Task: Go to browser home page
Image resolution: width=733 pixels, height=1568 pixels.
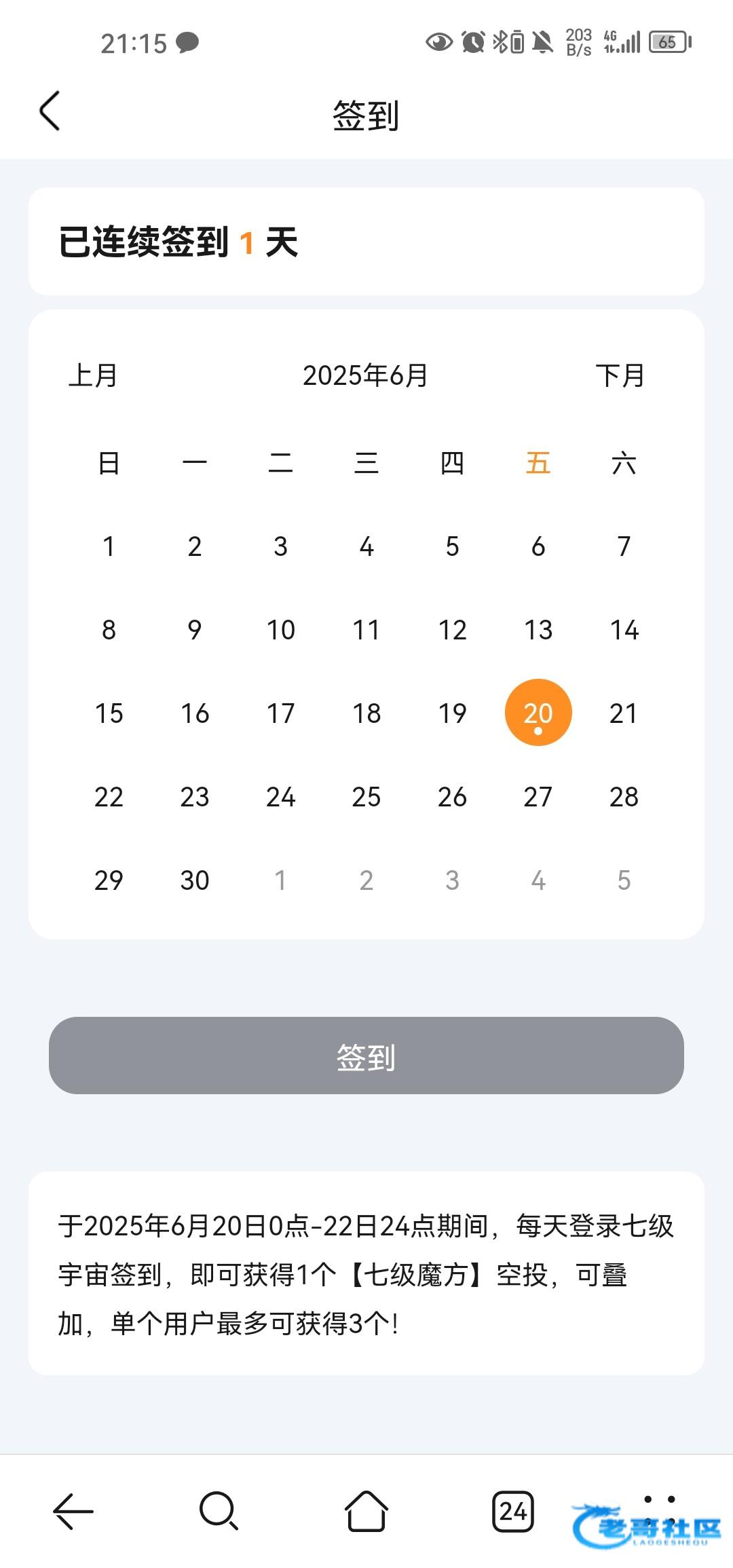Action: pos(366,1511)
